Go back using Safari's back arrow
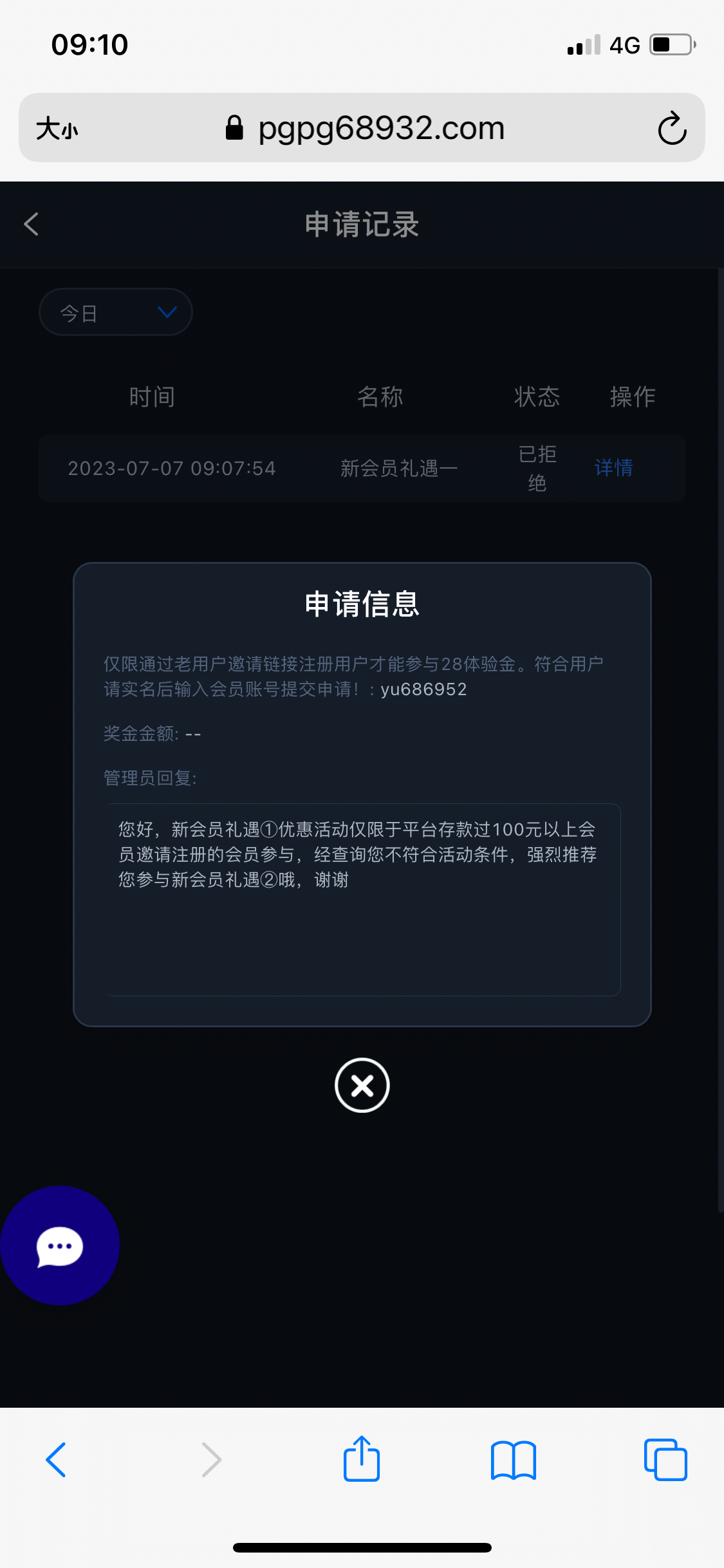 point(57,1460)
